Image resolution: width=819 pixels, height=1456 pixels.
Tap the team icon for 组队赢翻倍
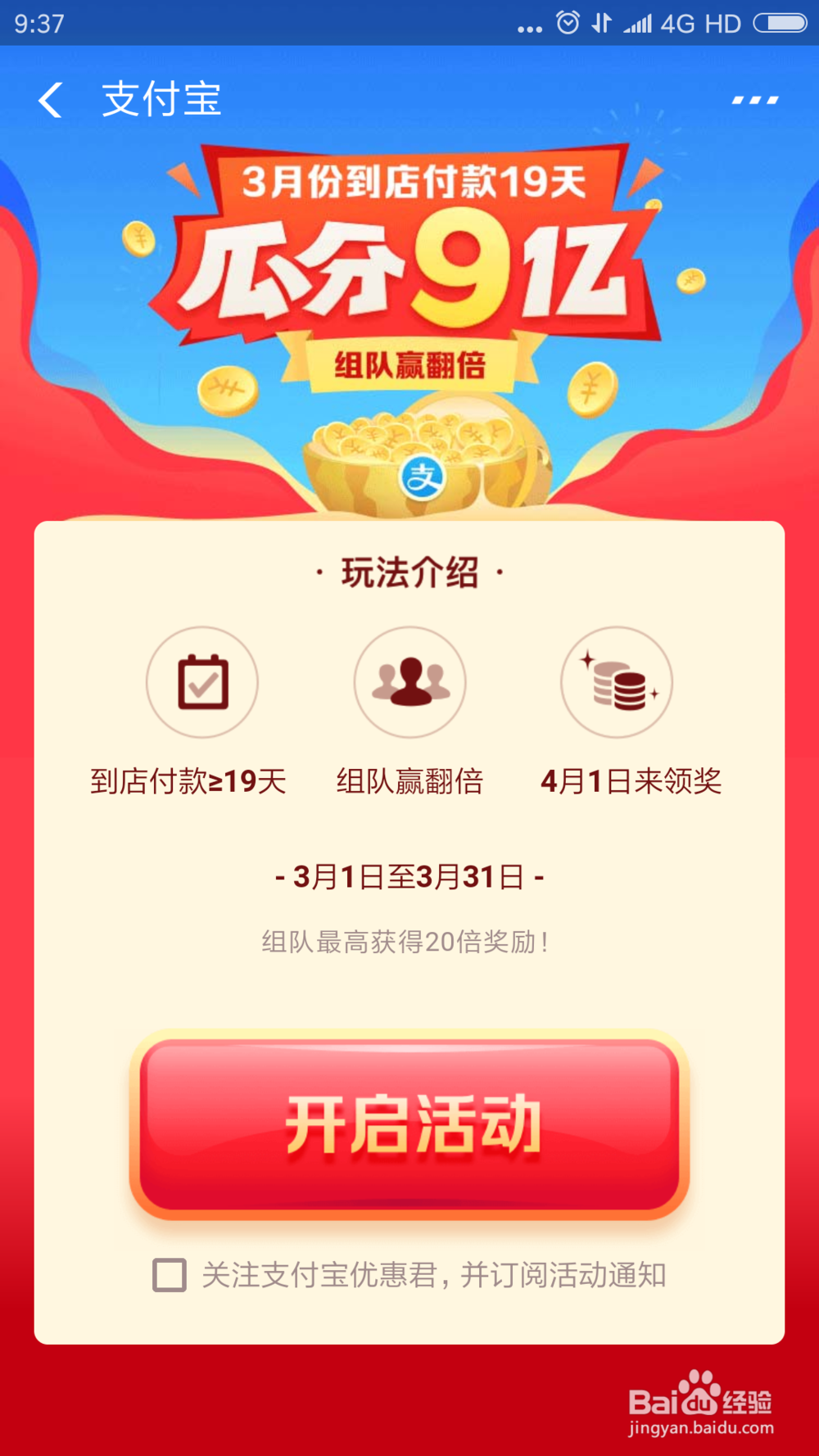(409, 681)
